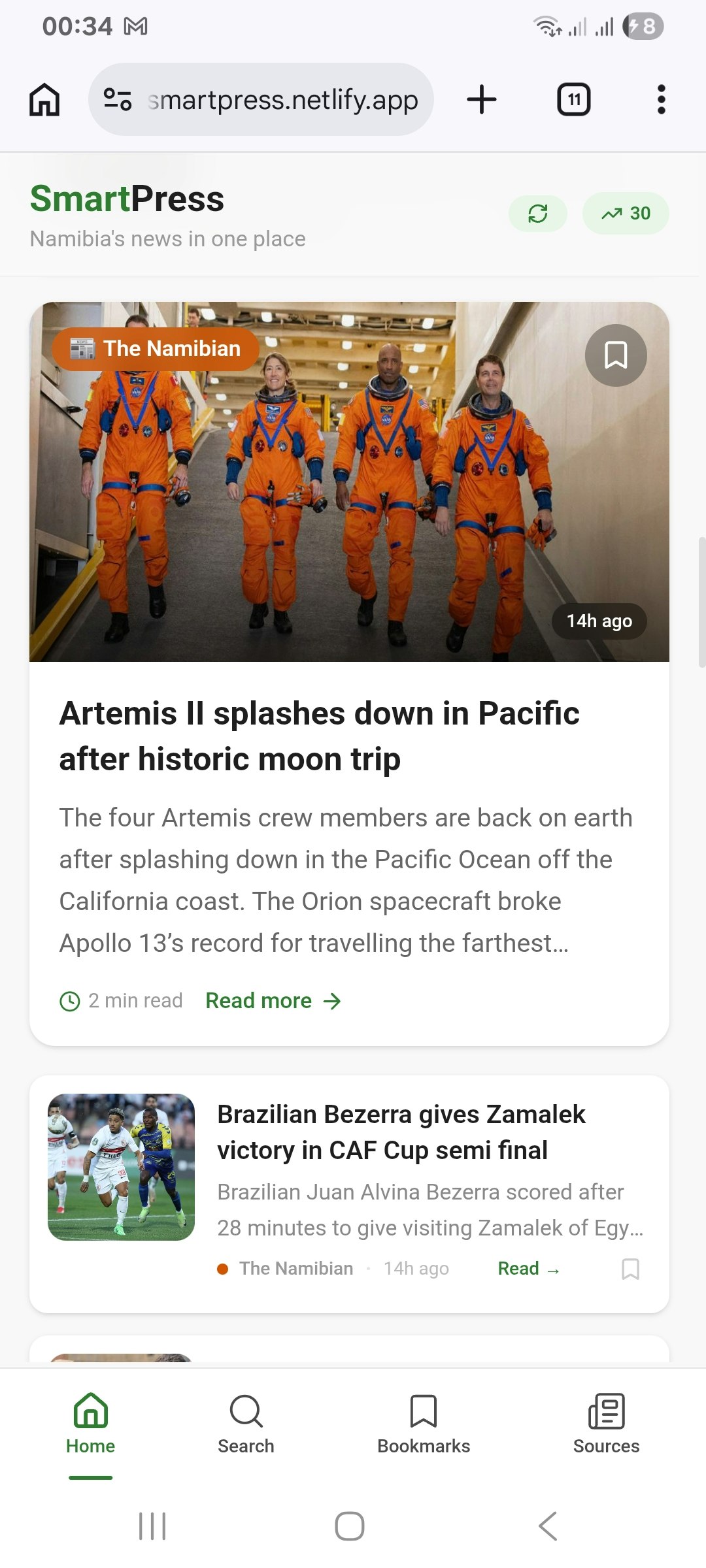Switch to the Search tab
This screenshot has width=706, height=1568.
[246, 1424]
